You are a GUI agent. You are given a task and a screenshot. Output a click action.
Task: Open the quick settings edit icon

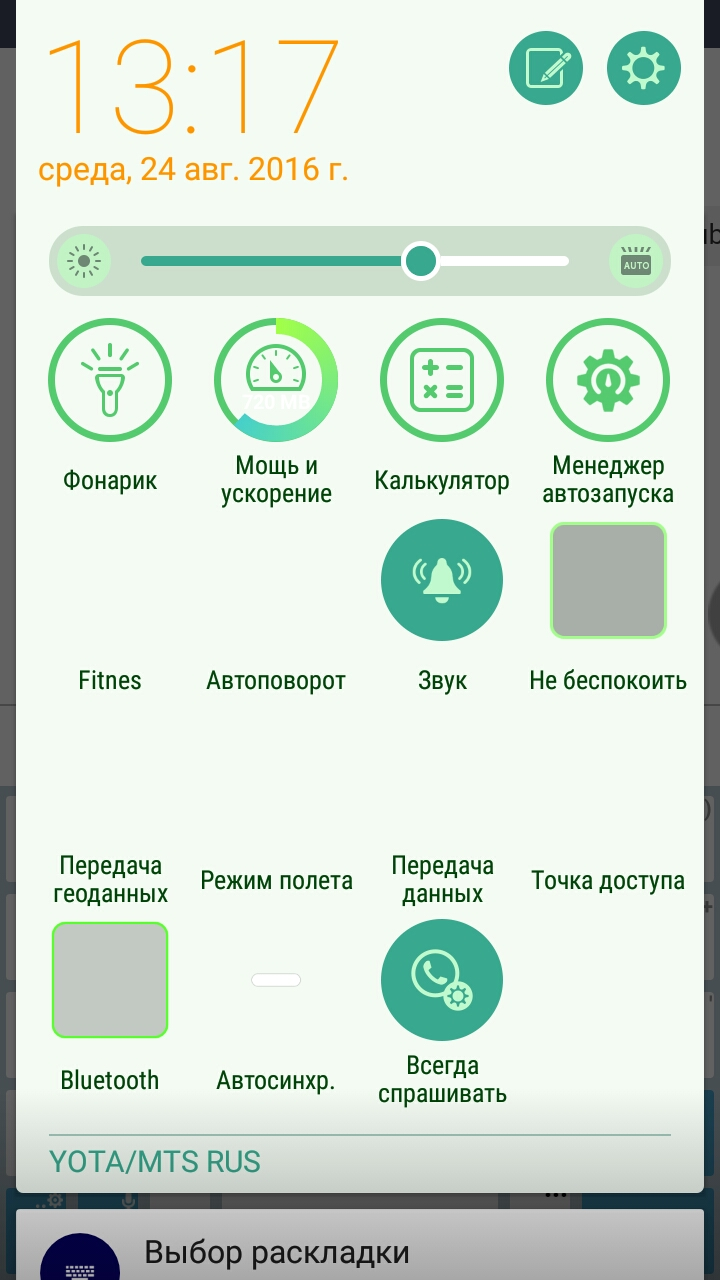click(546, 68)
